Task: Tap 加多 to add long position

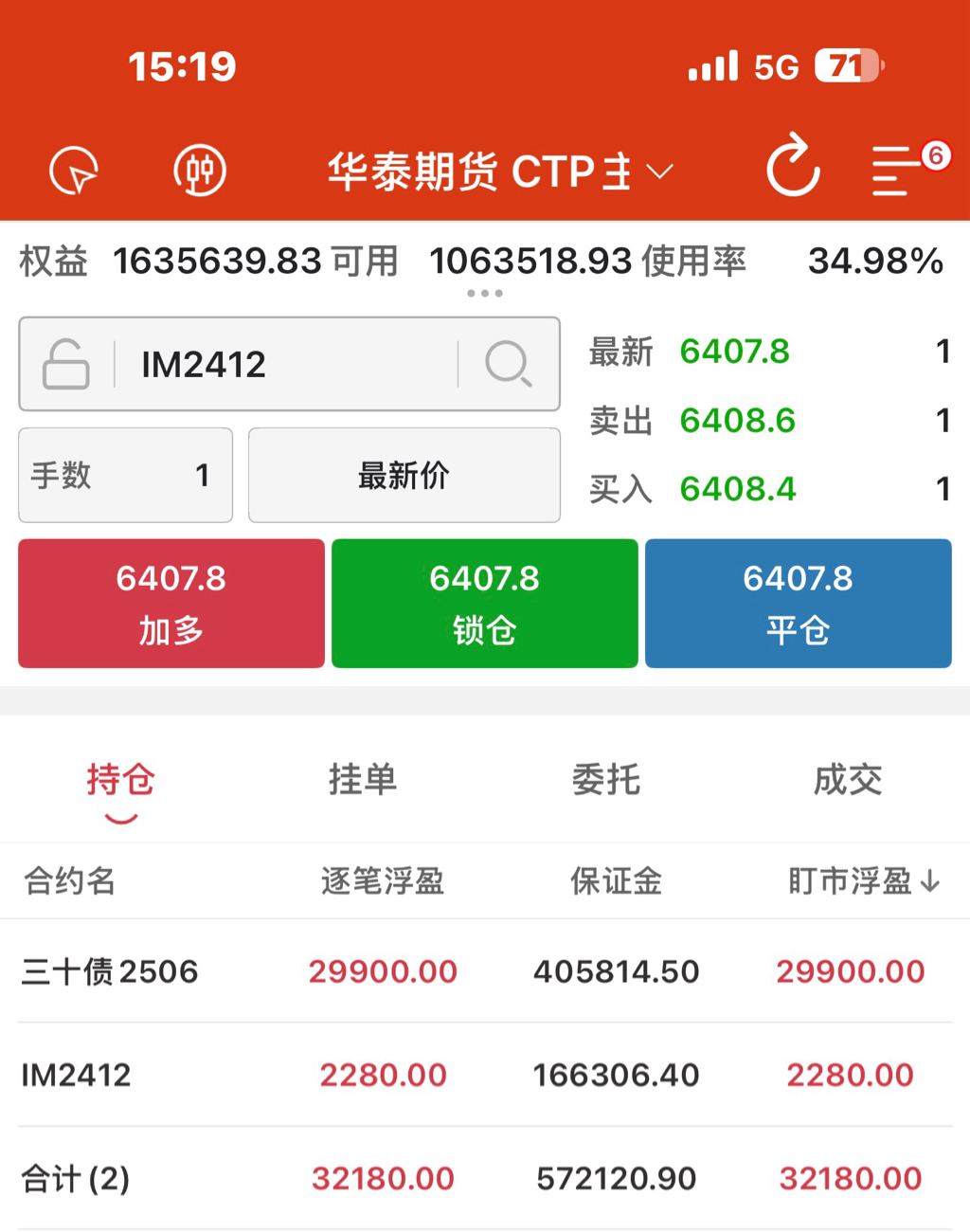Action: coord(171,604)
